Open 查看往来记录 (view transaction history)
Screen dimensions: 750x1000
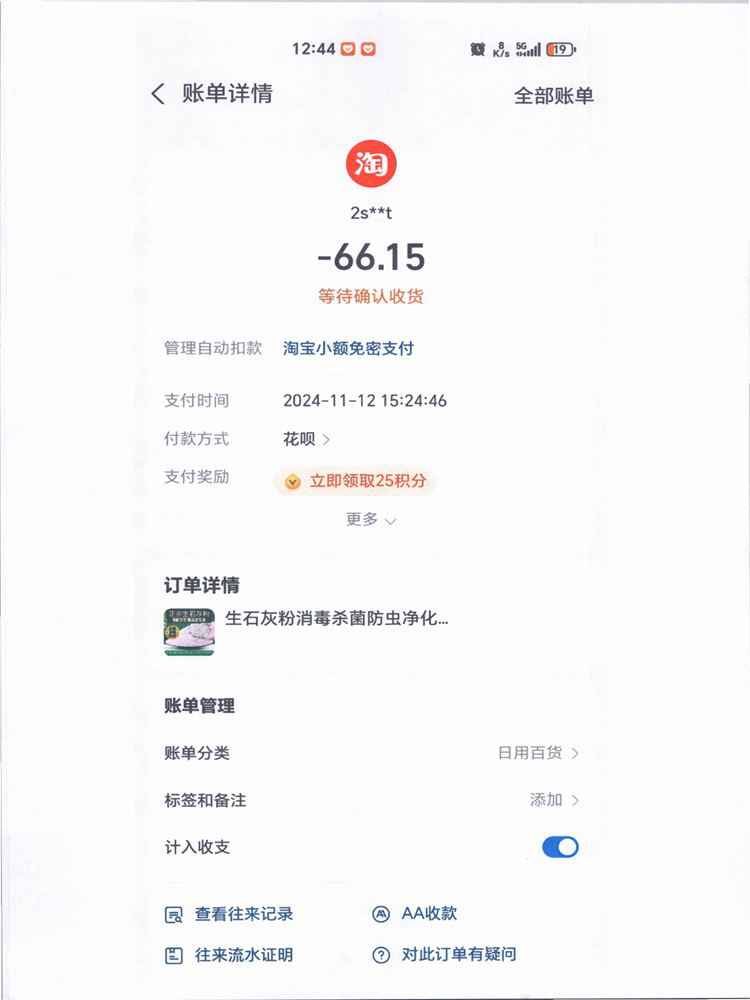coord(230,913)
